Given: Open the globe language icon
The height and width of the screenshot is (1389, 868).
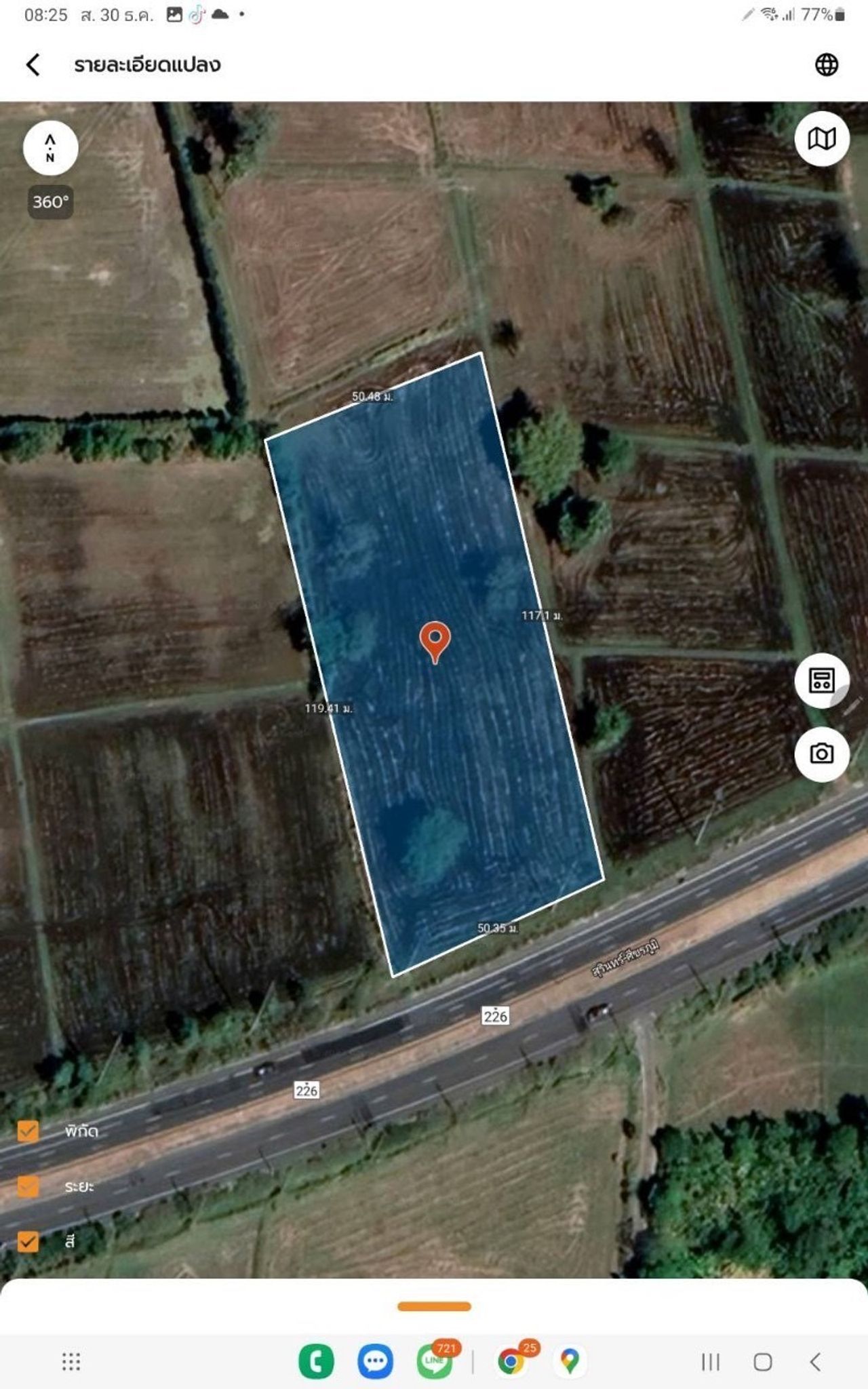Looking at the screenshot, I should click(x=826, y=65).
